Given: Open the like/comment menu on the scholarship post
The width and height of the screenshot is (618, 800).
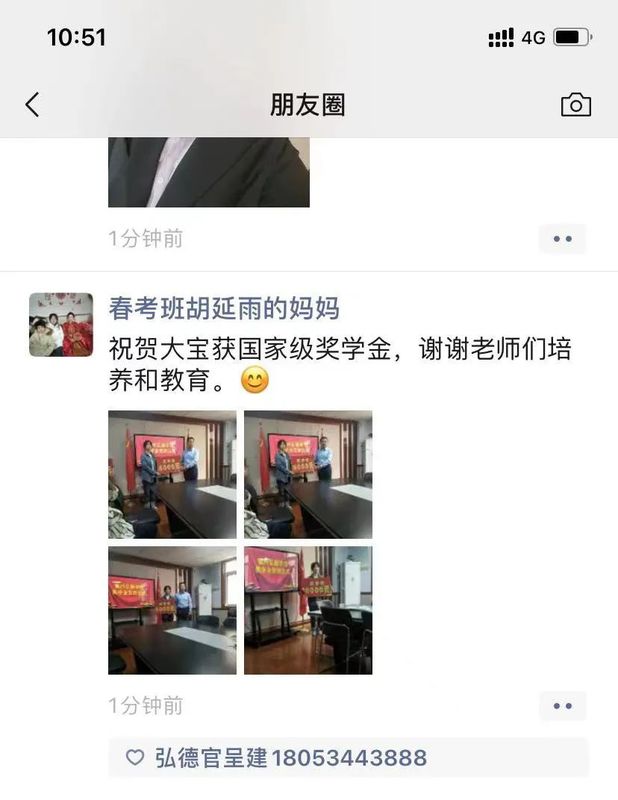Looking at the screenshot, I should click(562, 706).
